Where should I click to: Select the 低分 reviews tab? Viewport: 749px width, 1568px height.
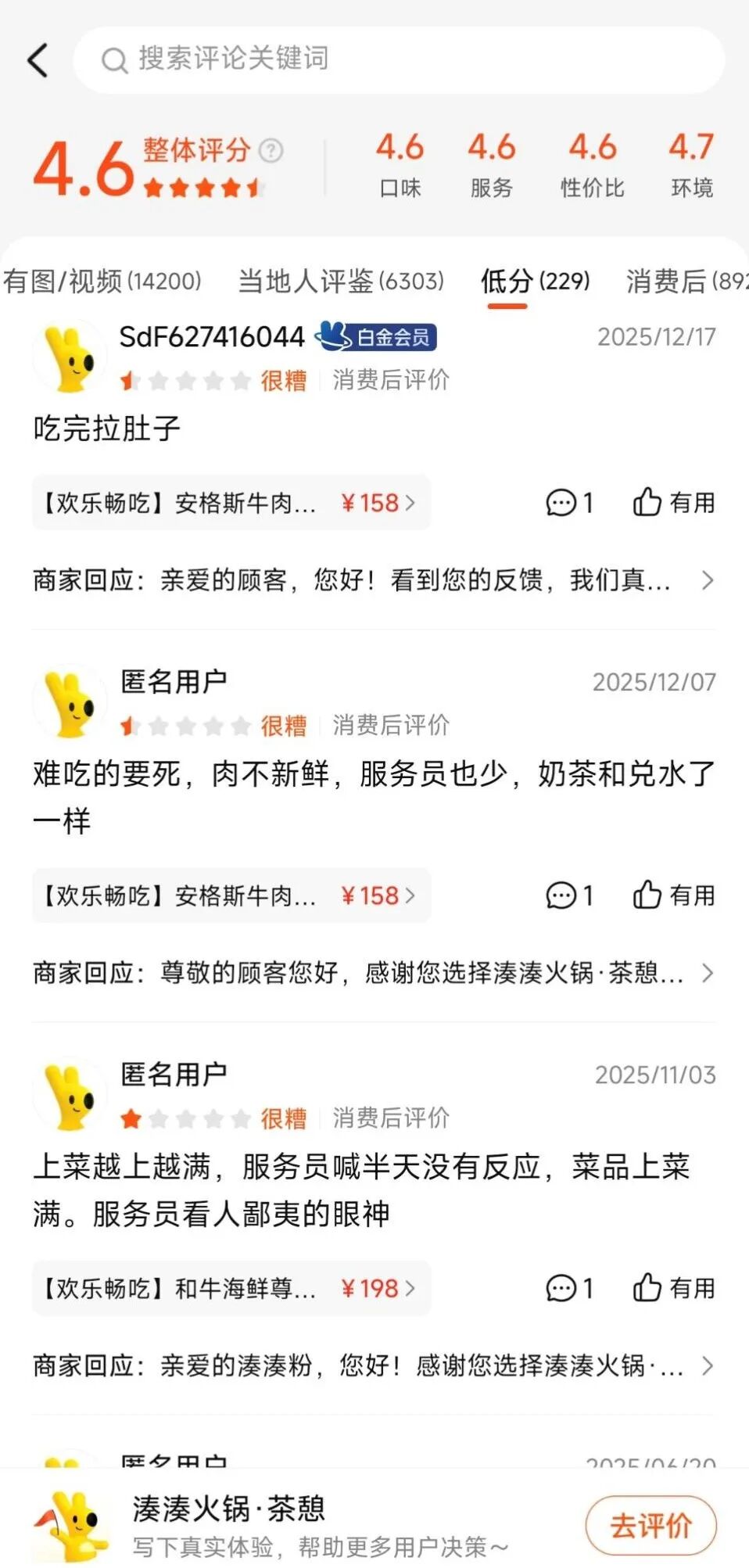coord(535,281)
